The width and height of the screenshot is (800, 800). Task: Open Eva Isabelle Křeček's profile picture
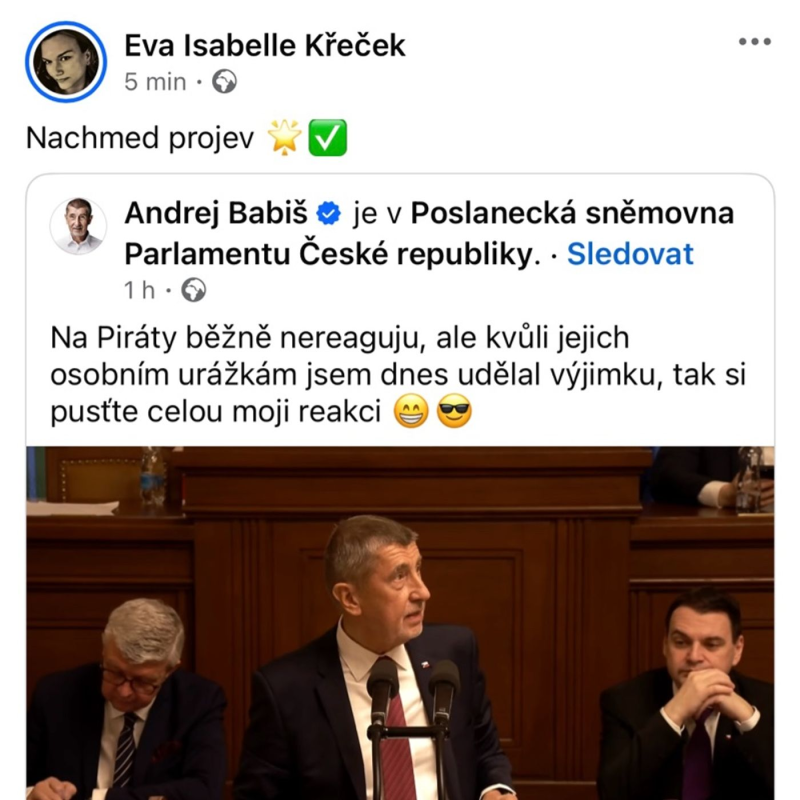coord(65,62)
